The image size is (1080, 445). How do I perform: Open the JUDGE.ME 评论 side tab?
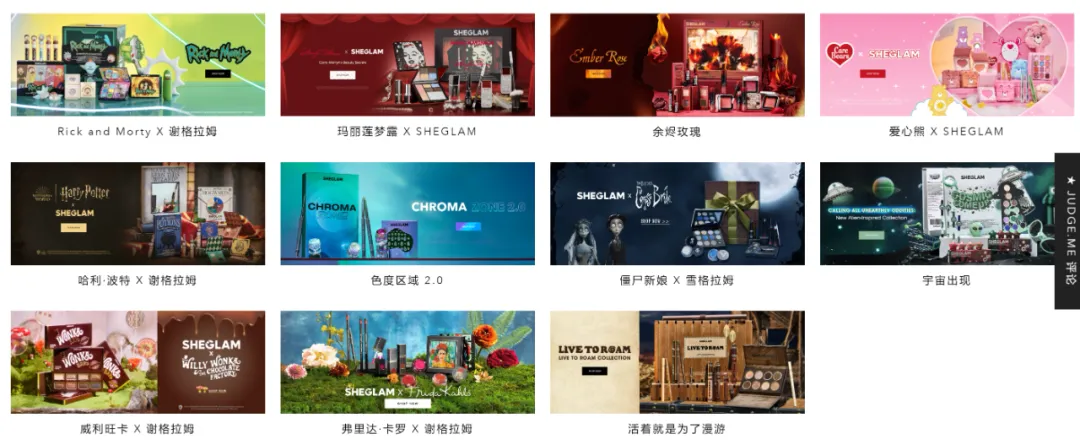pos(1068,231)
